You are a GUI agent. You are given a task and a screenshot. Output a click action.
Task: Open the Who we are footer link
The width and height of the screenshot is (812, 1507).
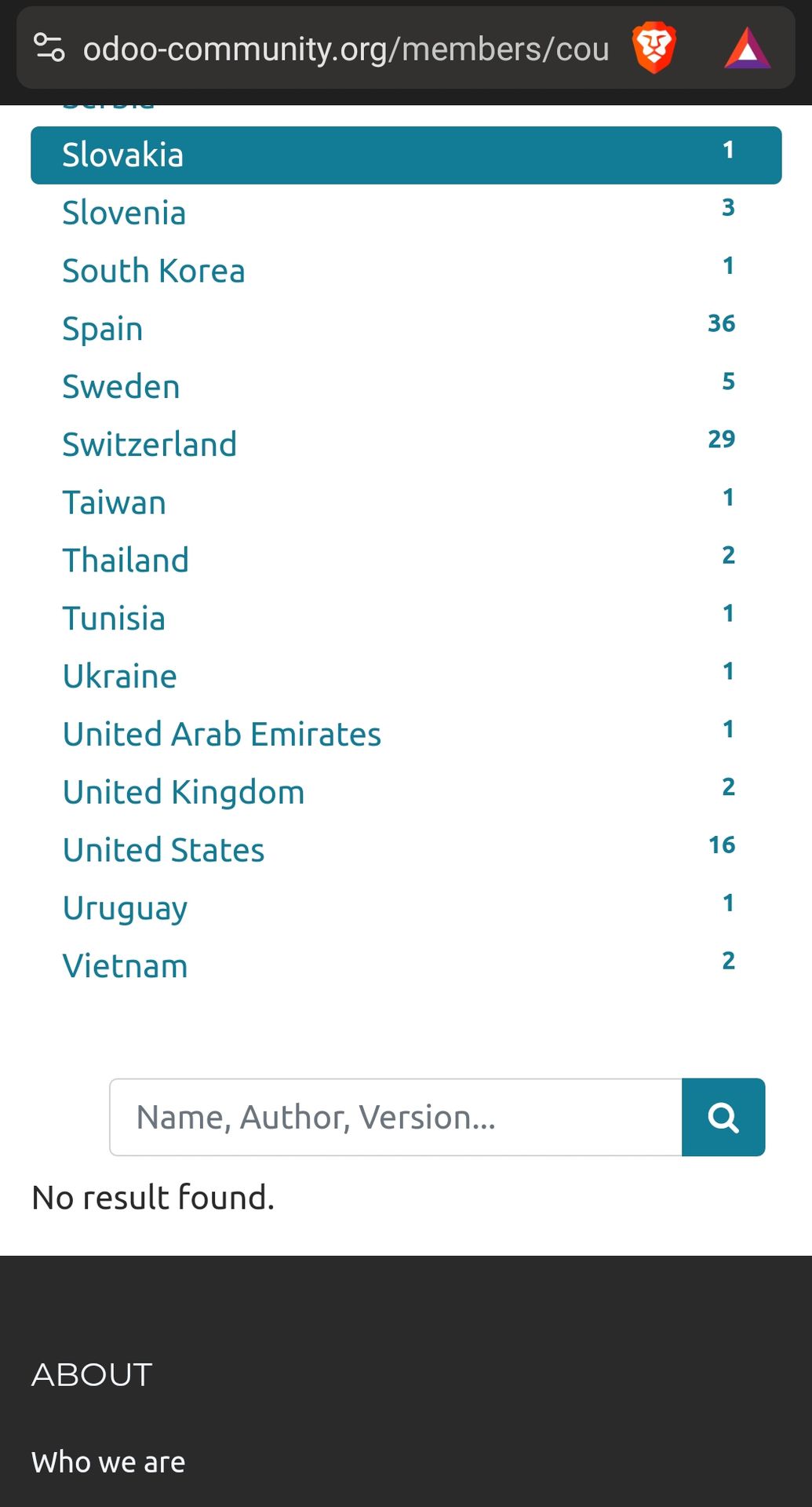click(108, 1462)
